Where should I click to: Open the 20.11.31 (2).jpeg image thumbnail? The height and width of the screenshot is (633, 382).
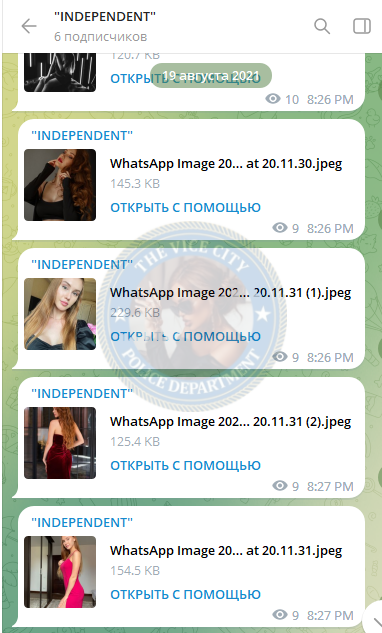60,443
